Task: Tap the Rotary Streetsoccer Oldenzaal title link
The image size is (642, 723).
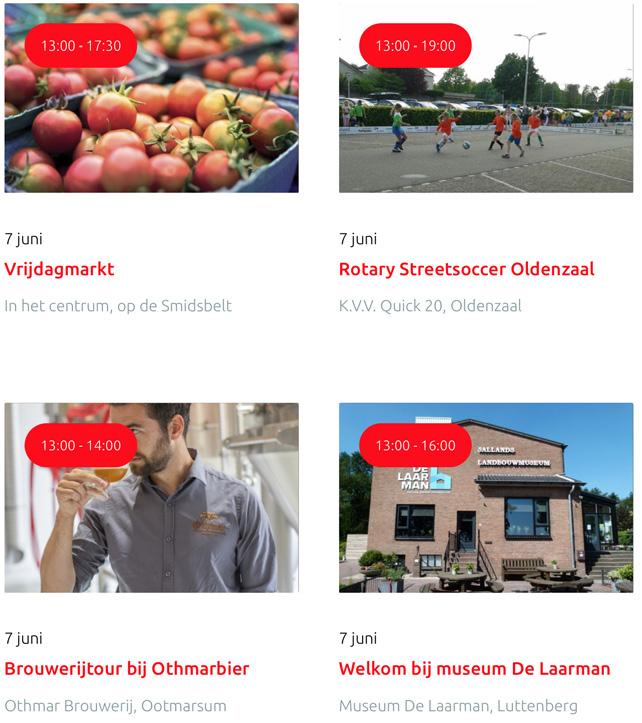Action: (x=467, y=269)
